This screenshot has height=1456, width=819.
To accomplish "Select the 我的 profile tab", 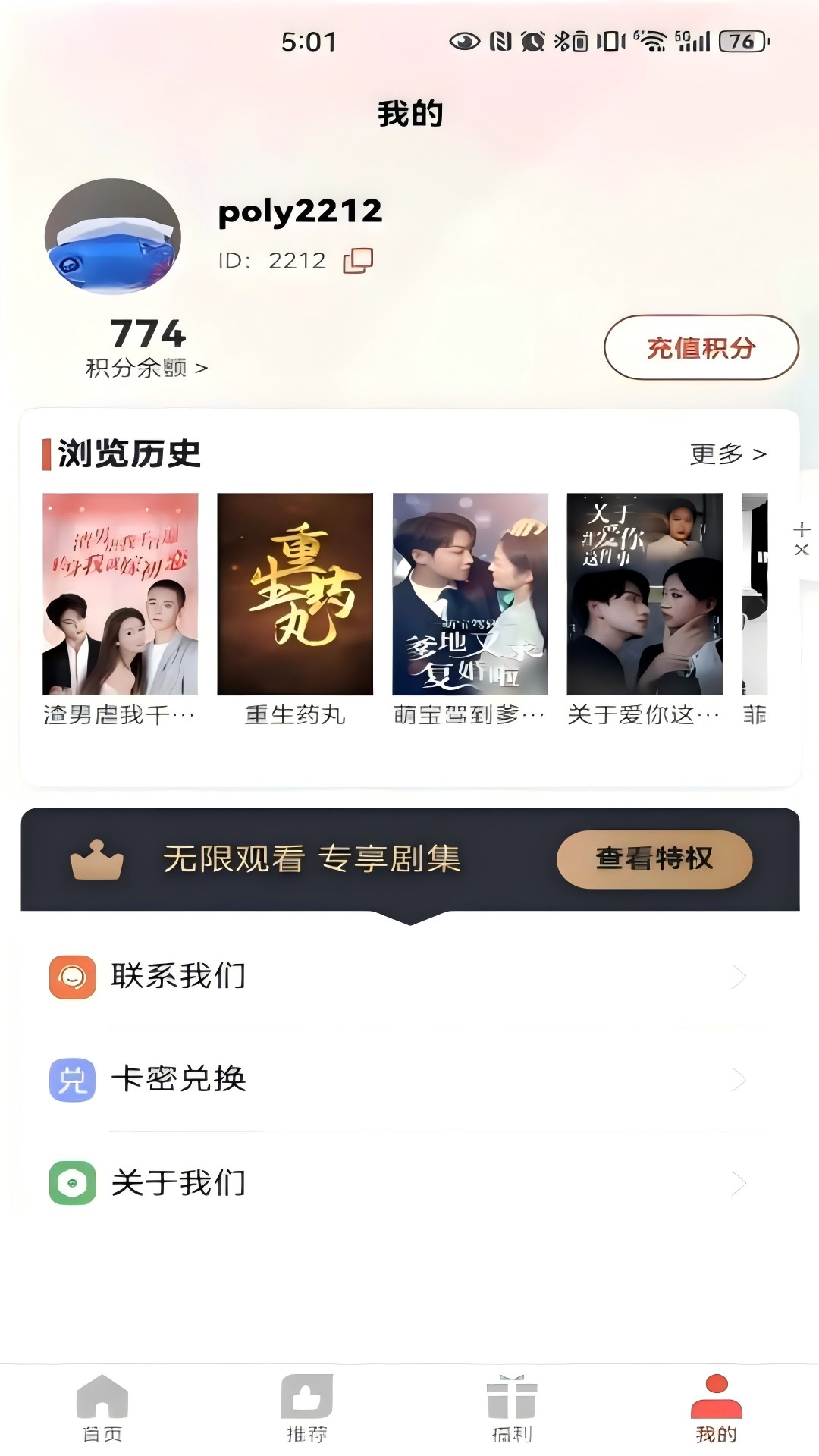I will 716,1407.
